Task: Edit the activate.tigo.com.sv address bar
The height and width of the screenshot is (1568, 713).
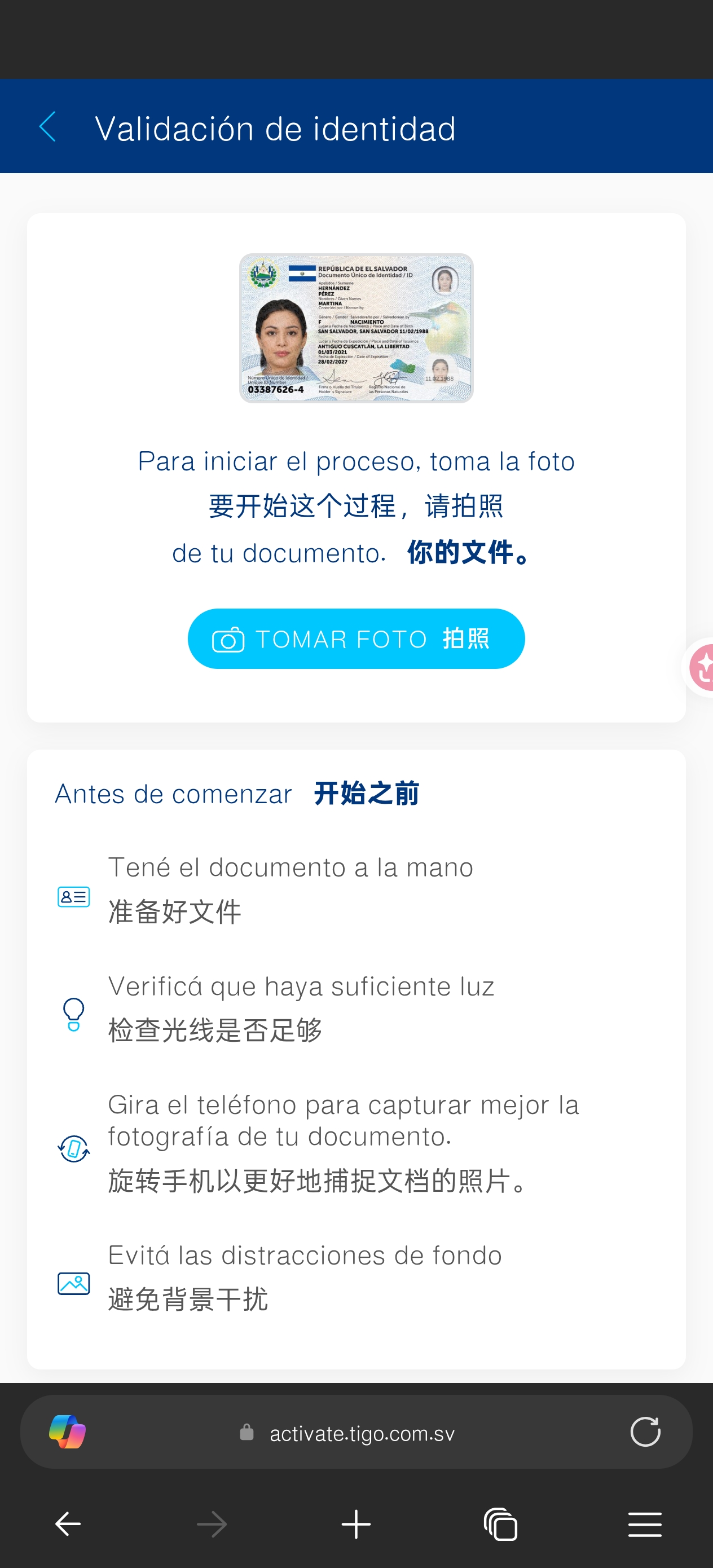Action: [362, 1433]
